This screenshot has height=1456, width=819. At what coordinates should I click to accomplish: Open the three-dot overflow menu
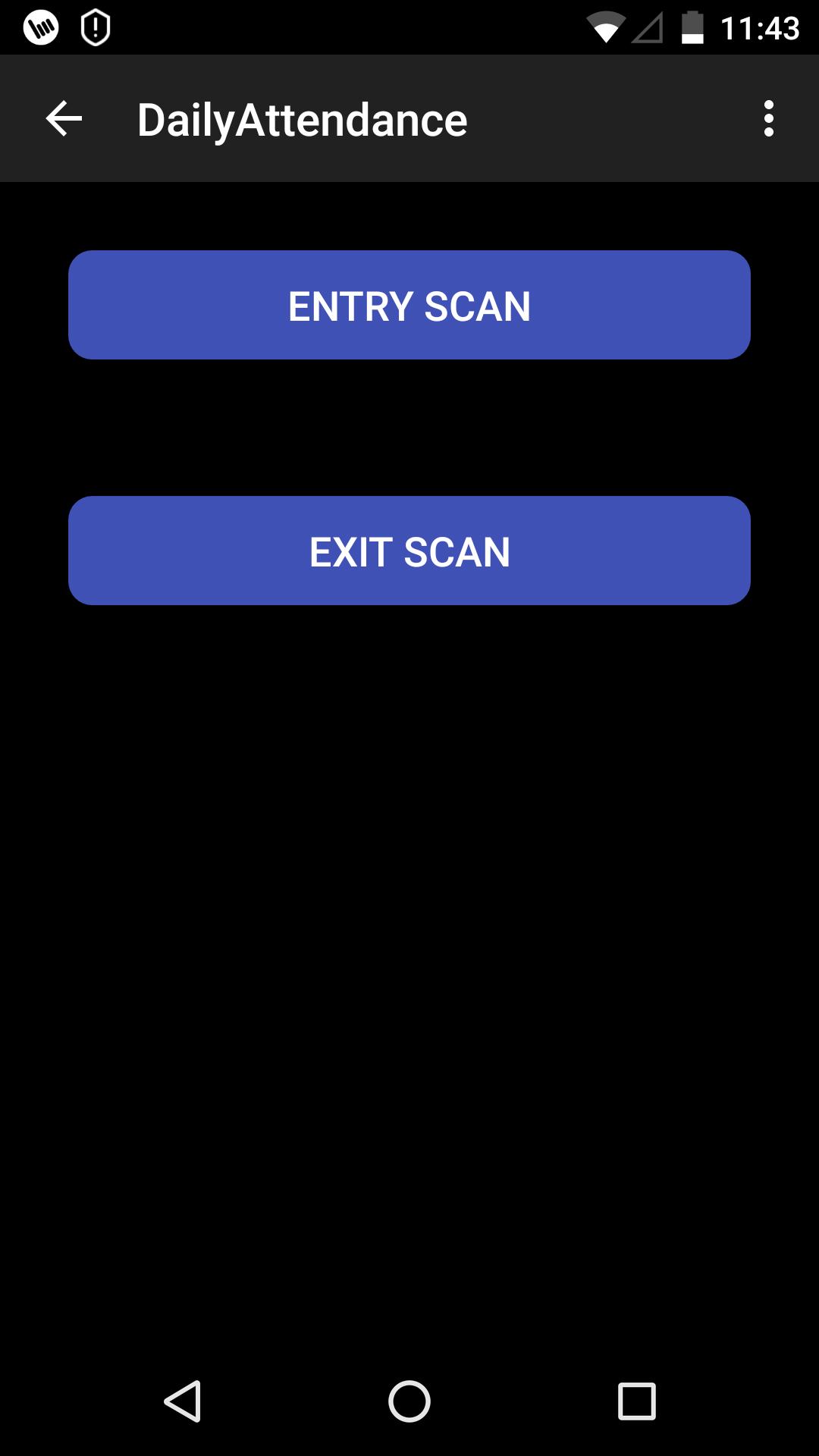pyautogui.click(x=769, y=119)
